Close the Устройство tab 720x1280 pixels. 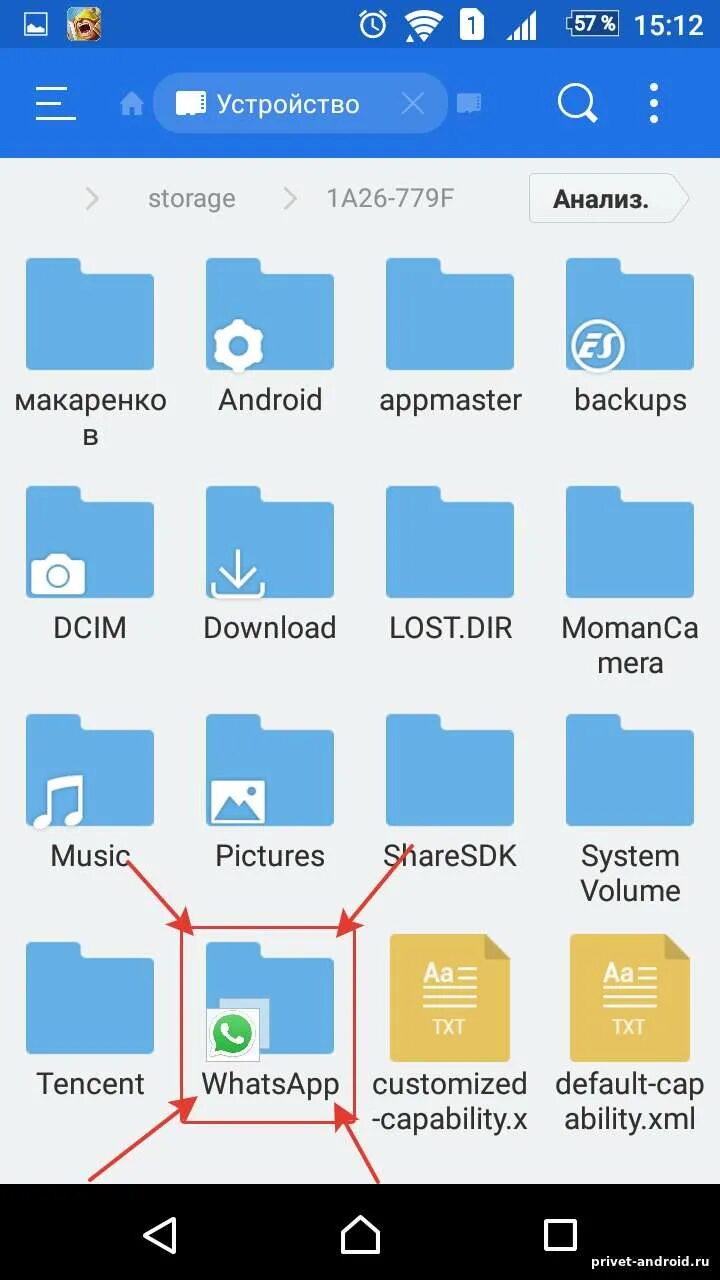(412, 103)
